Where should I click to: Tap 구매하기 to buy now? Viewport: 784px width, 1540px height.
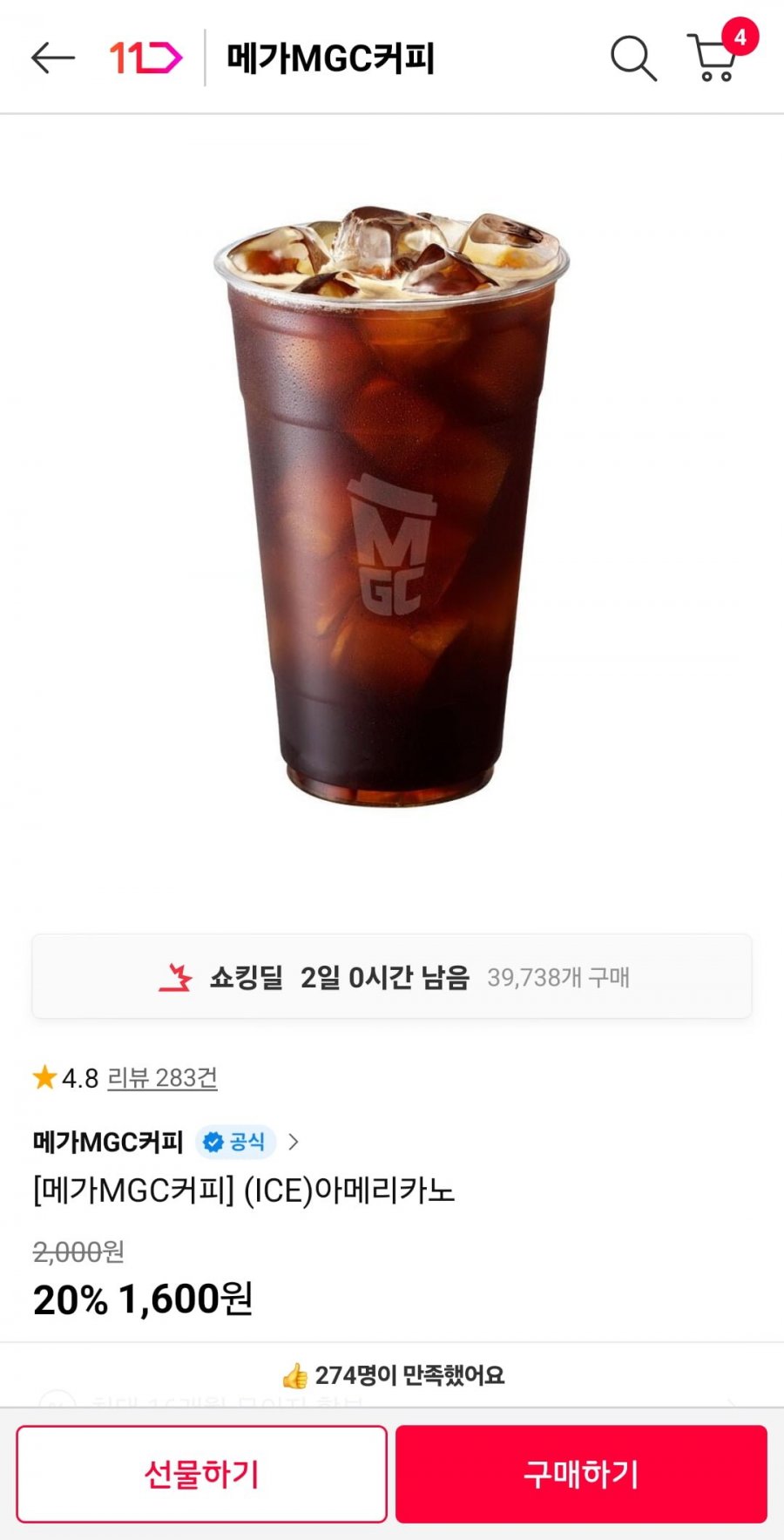coord(581,1474)
